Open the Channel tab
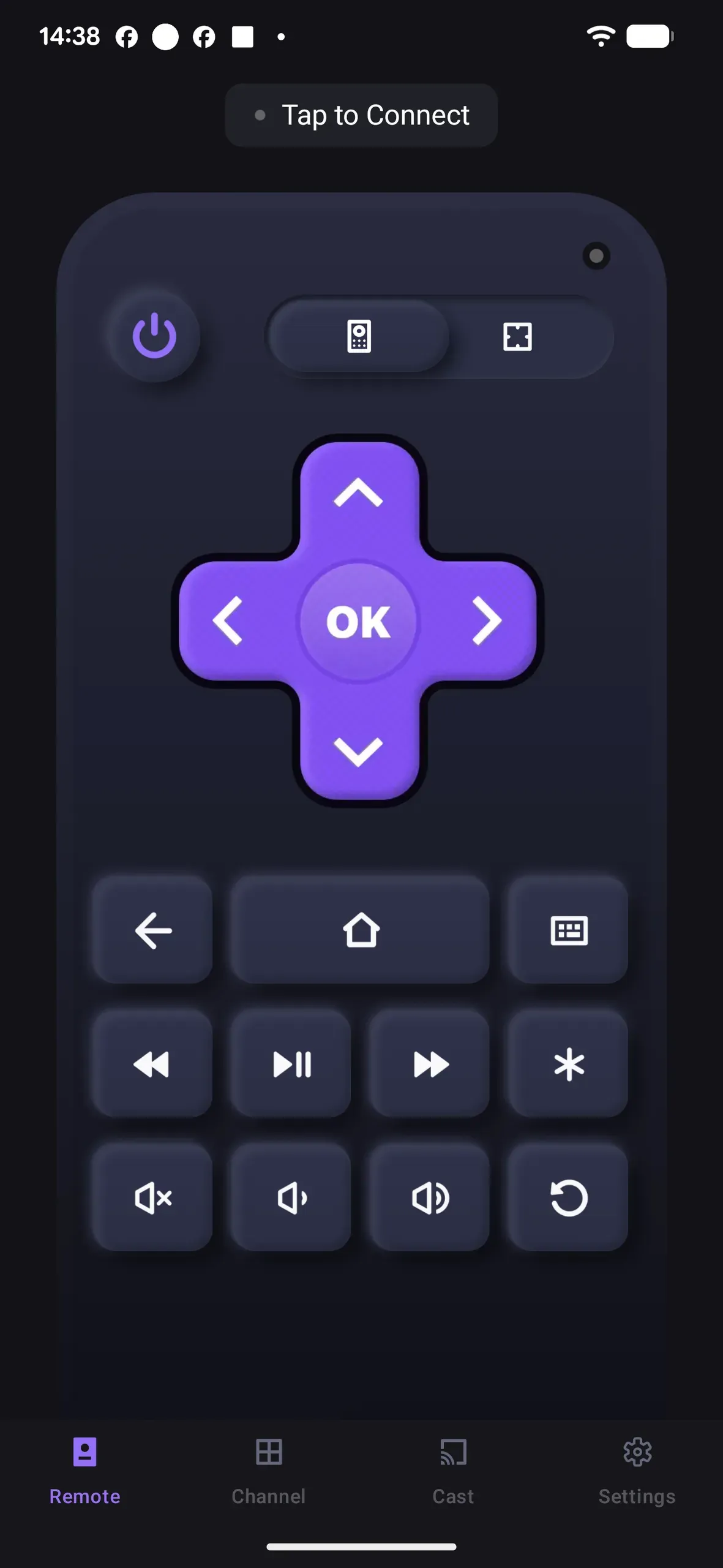Image resolution: width=723 pixels, height=1568 pixels. [x=268, y=1470]
